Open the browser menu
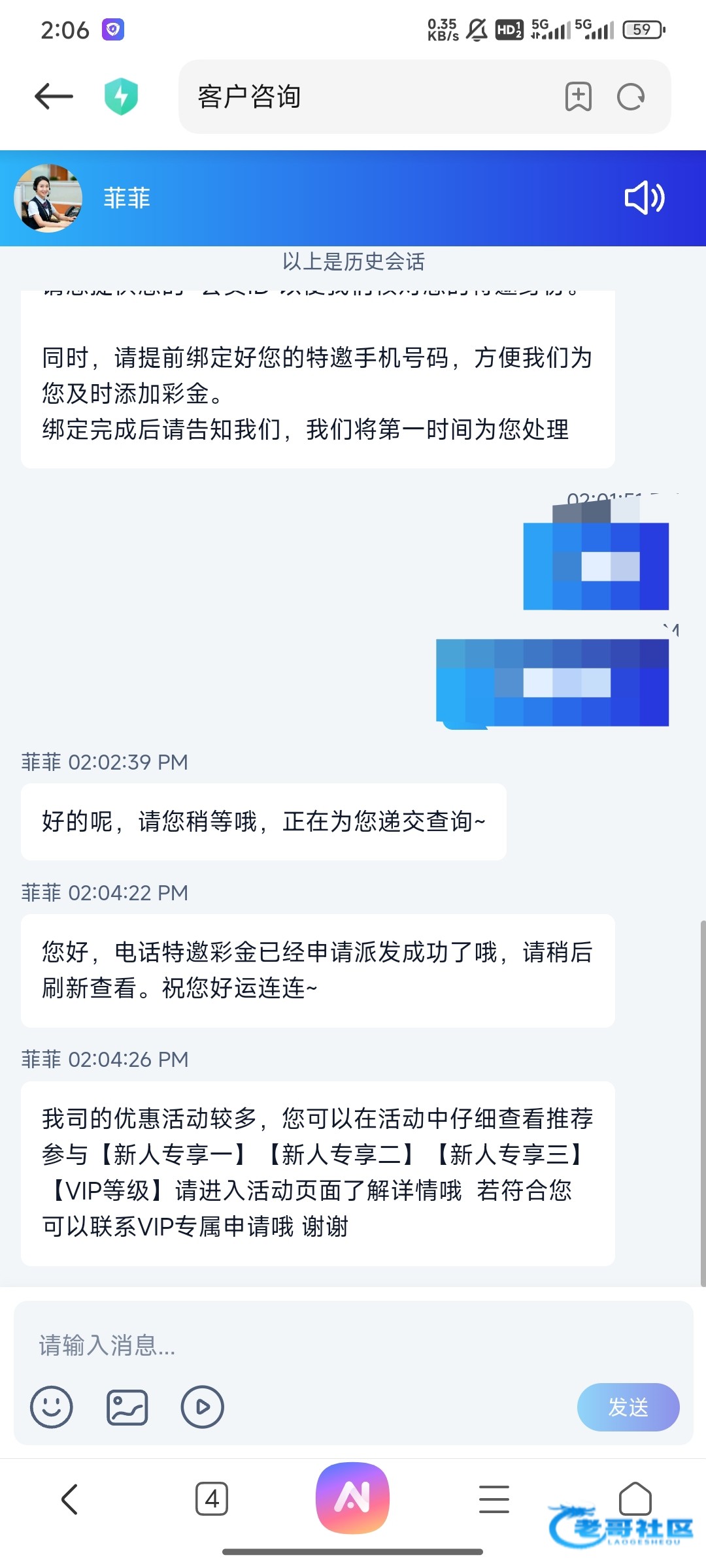This screenshot has height=1568, width=706. coord(494,1499)
